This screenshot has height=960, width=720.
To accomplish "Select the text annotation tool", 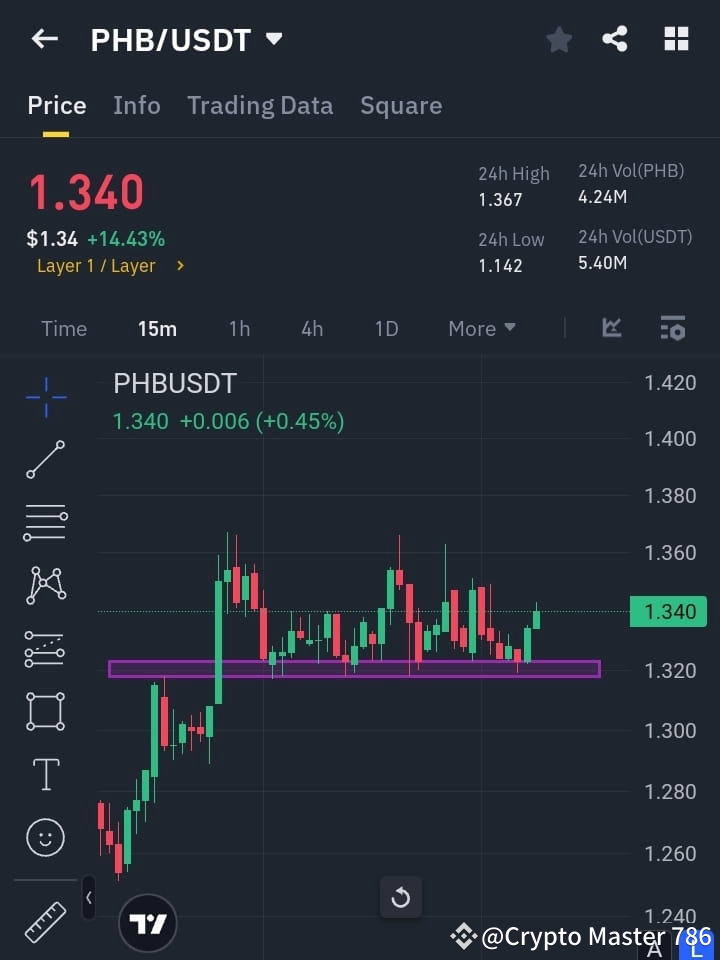I will [x=45, y=774].
